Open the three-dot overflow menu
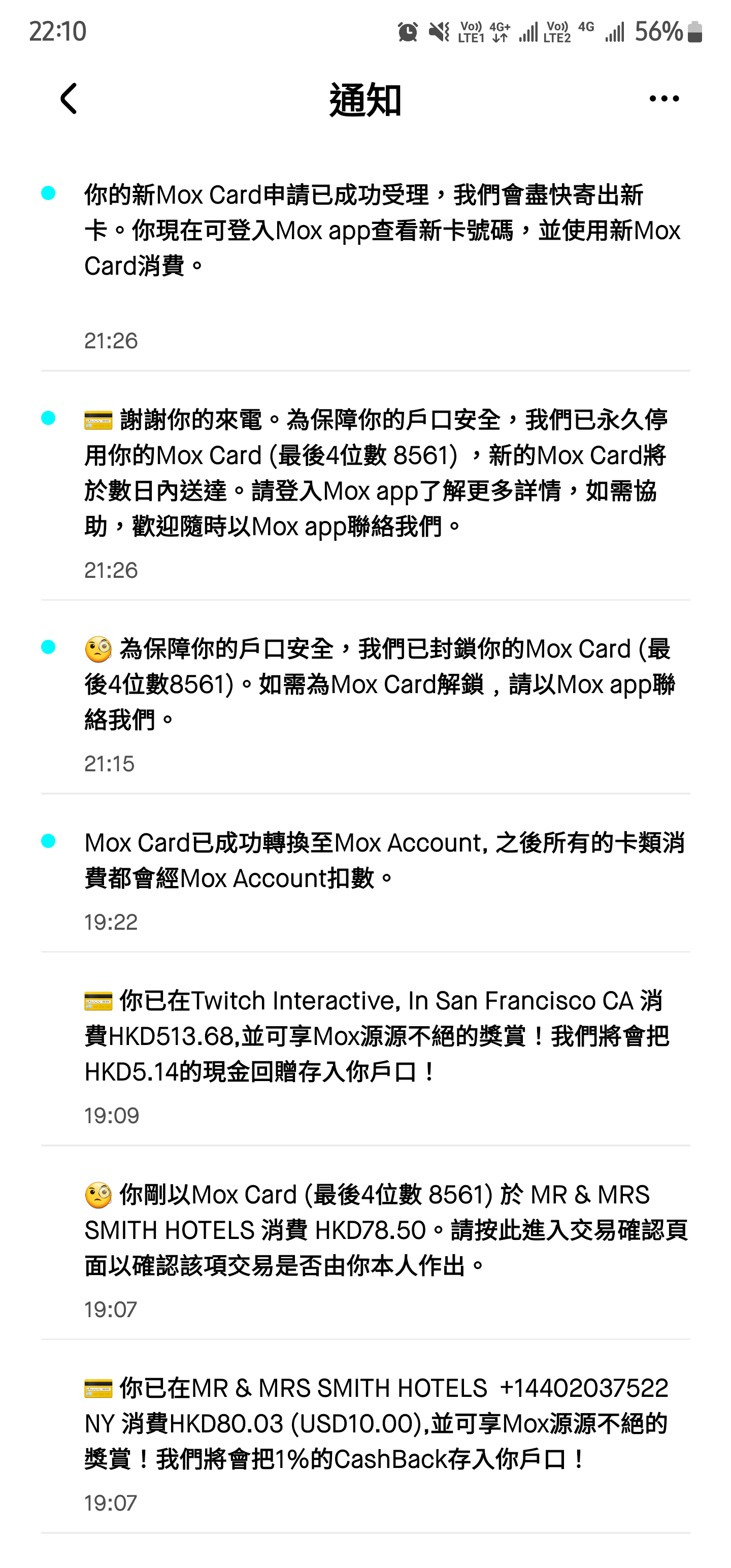The image size is (731, 1568). (x=663, y=99)
